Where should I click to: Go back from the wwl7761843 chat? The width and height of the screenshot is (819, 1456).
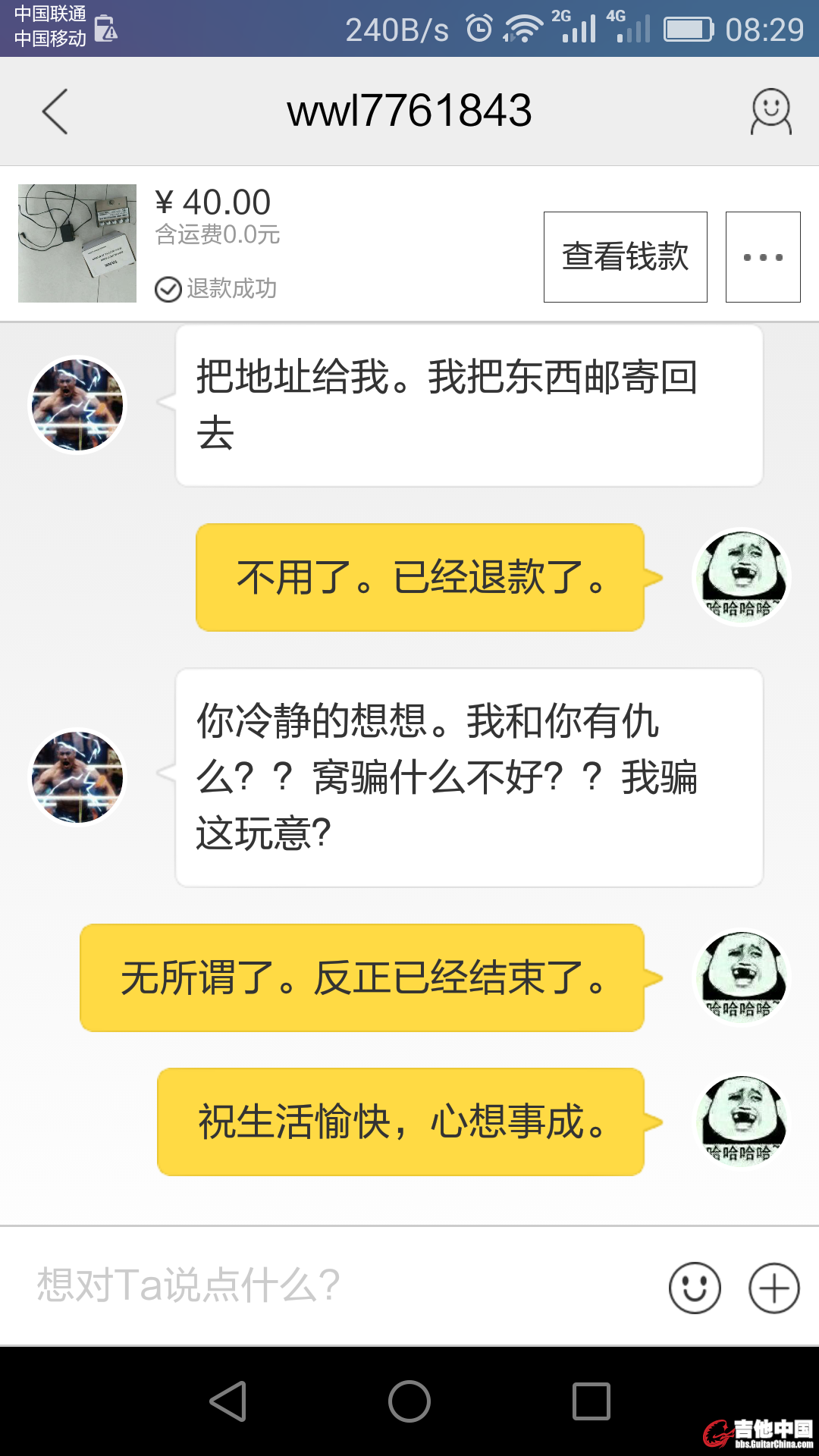[x=55, y=111]
